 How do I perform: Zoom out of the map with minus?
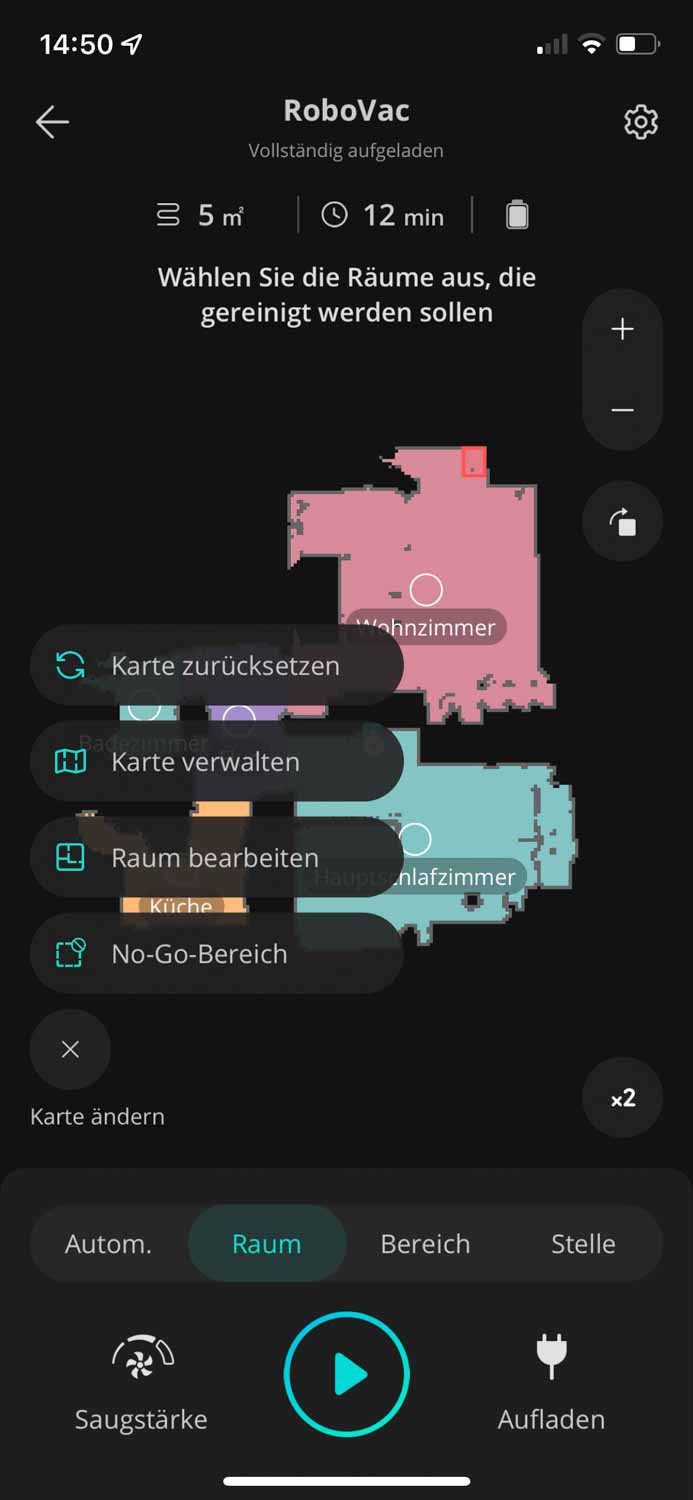tap(622, 410)
